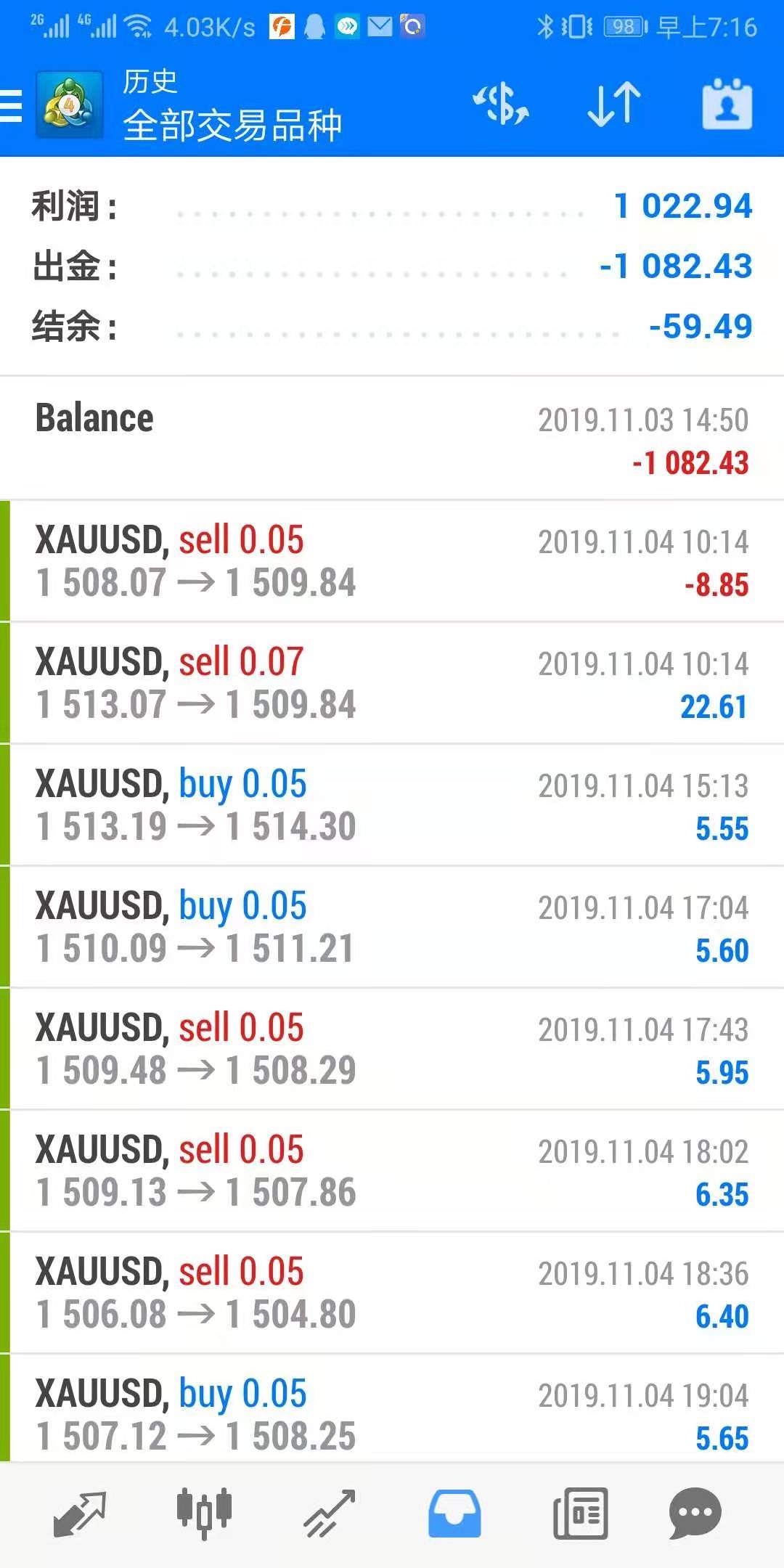784x1568 pixels.
Task: Open the News tab
Action: coord(580,1514)
